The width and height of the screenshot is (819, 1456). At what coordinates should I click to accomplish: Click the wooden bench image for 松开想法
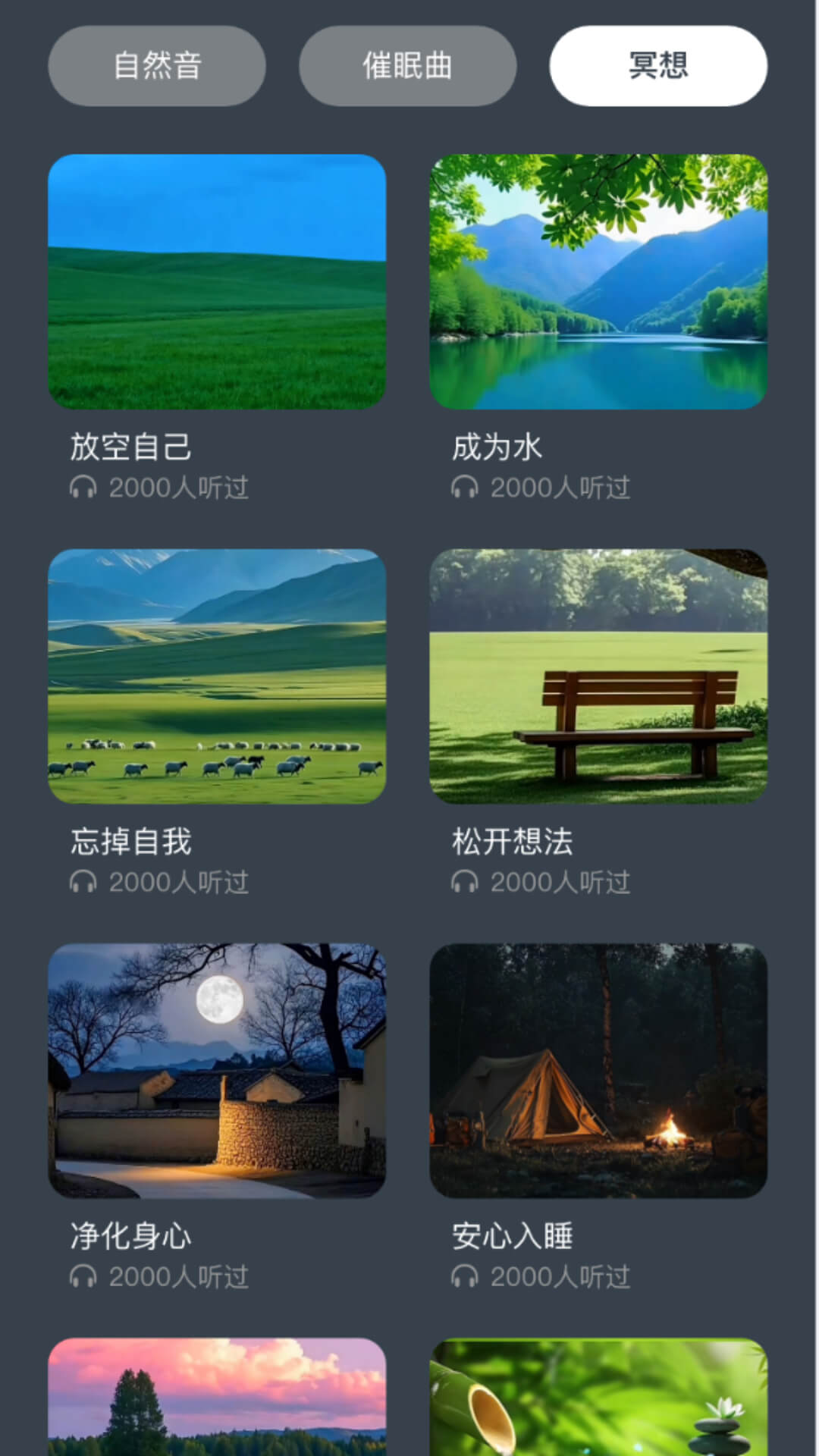click(599, 679)
